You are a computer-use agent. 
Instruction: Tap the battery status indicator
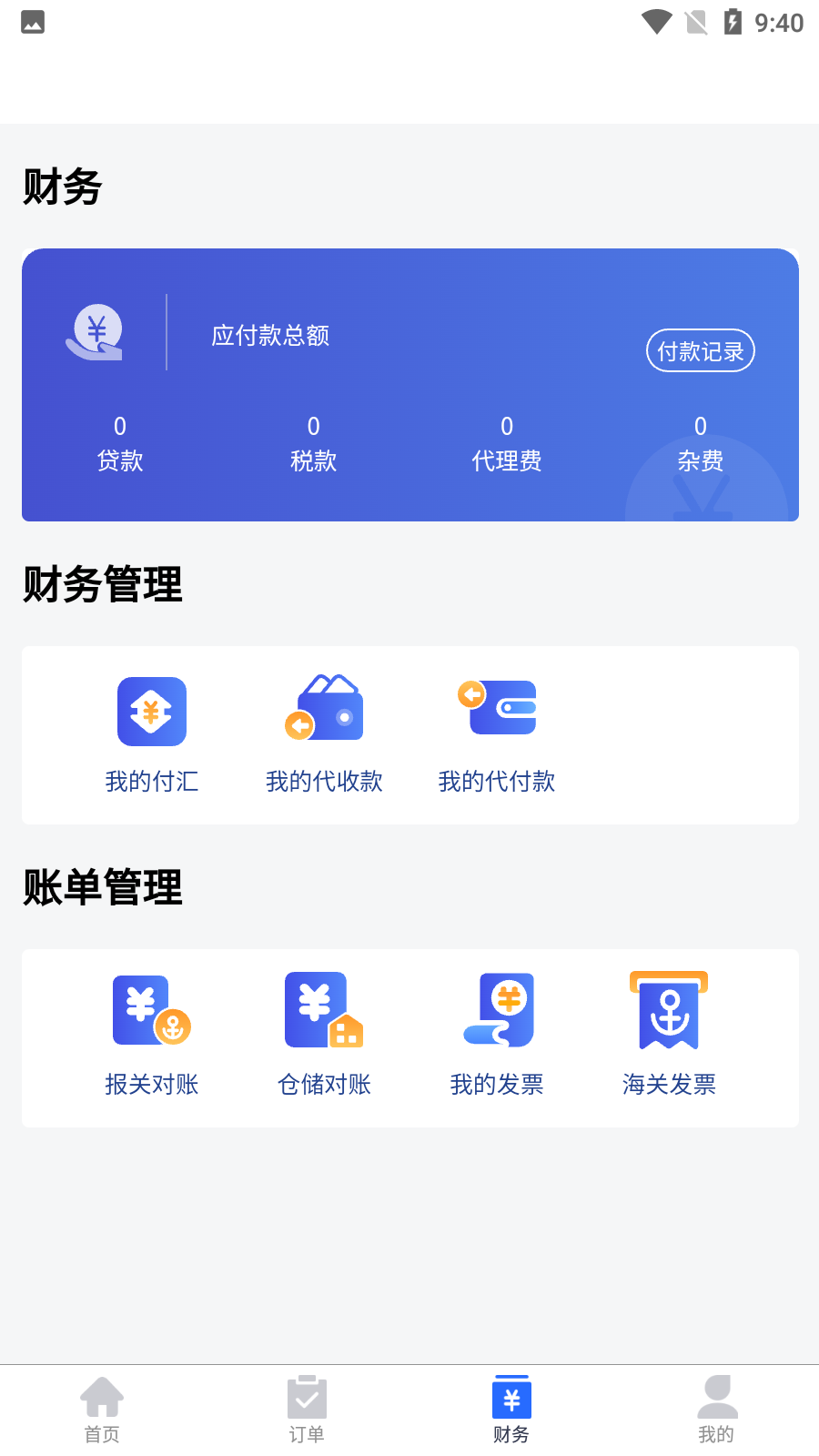click(x=734, y=23)
